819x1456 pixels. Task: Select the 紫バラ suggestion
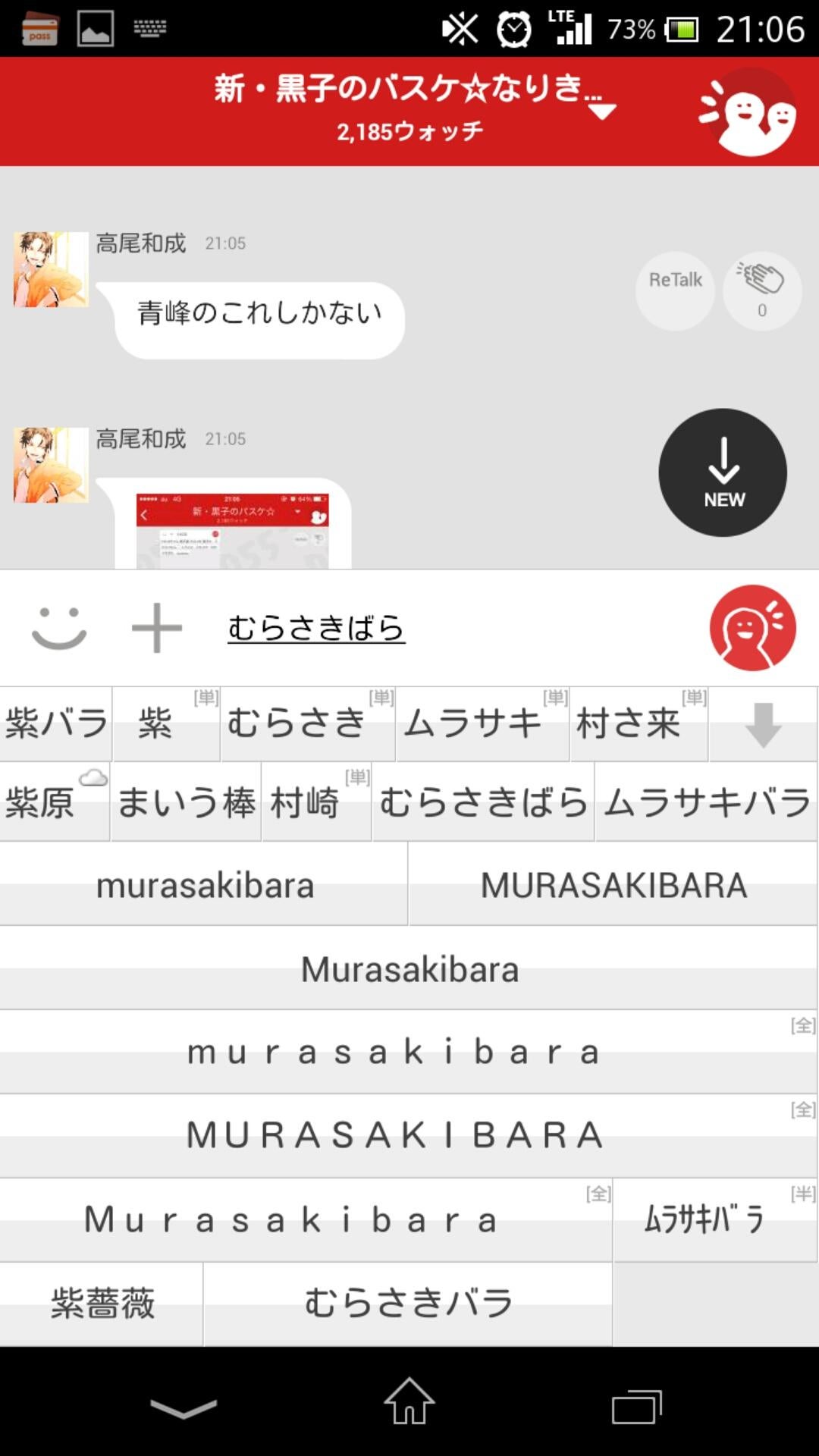[x=56, y=723]
